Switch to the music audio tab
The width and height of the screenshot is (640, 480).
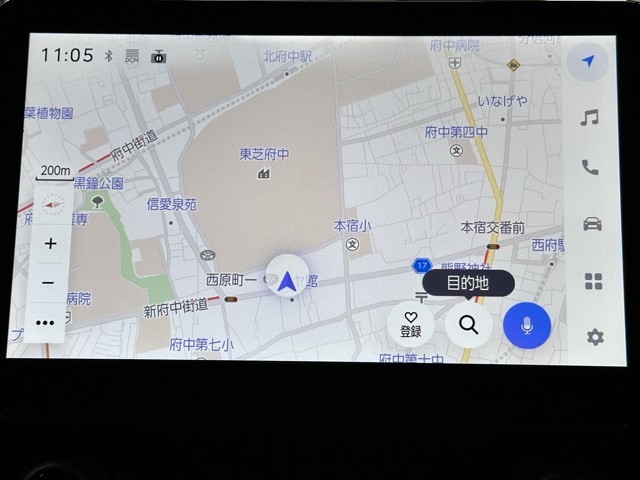click(590, 118)
